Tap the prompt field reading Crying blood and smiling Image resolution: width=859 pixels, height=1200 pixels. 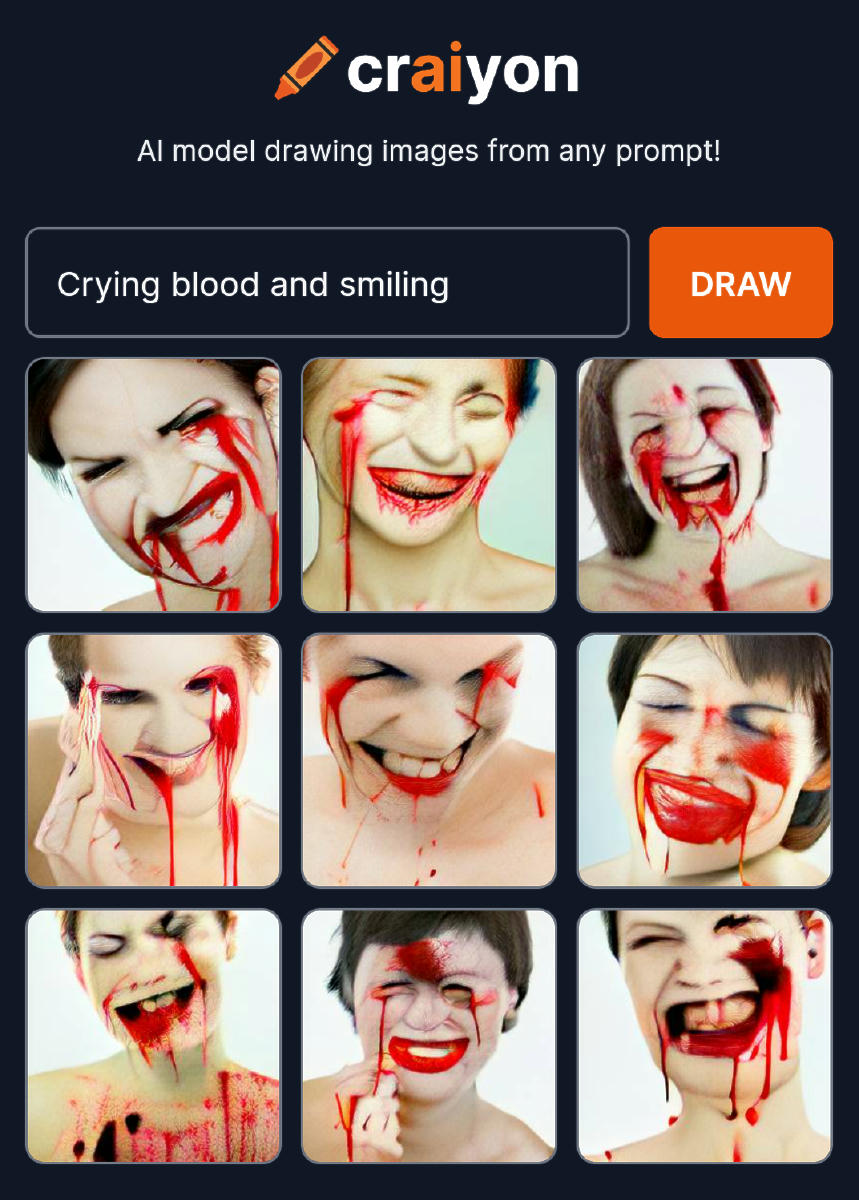pyautogui.click(x=327, y=284)
